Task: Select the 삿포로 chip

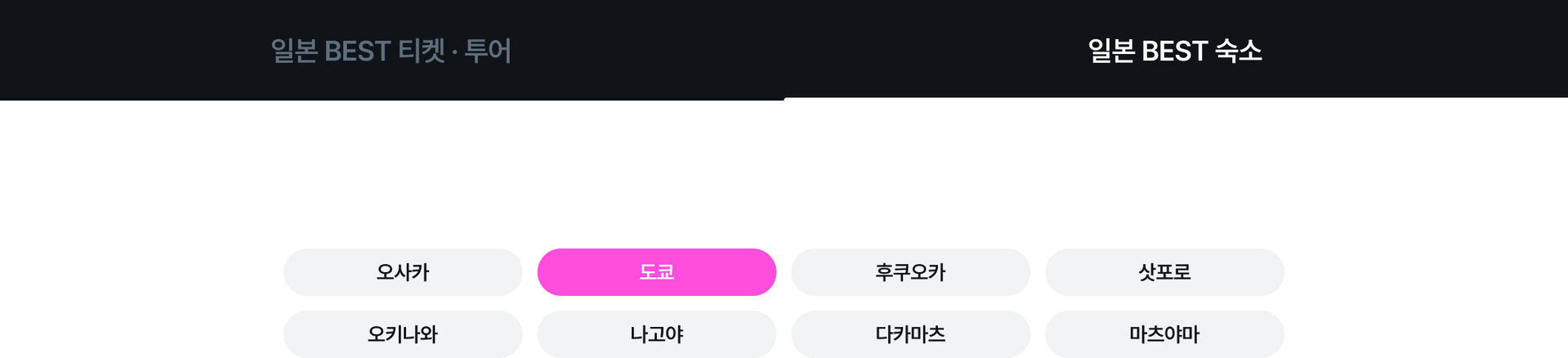Action: [x=1164, y=272]
